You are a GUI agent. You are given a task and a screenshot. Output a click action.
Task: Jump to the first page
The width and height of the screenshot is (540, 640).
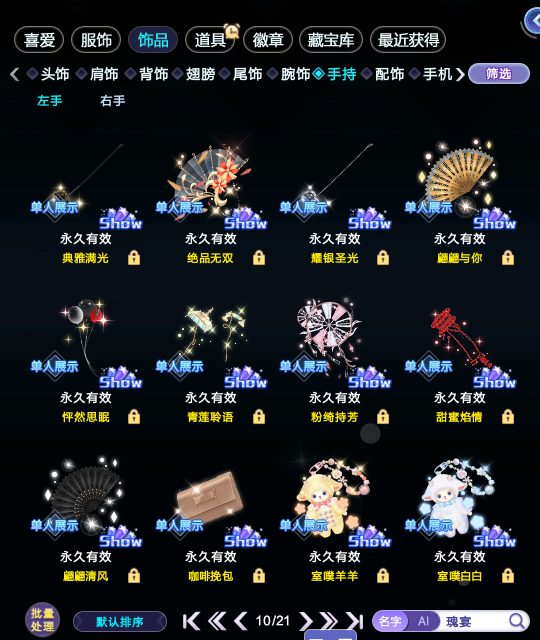(191, 621)
